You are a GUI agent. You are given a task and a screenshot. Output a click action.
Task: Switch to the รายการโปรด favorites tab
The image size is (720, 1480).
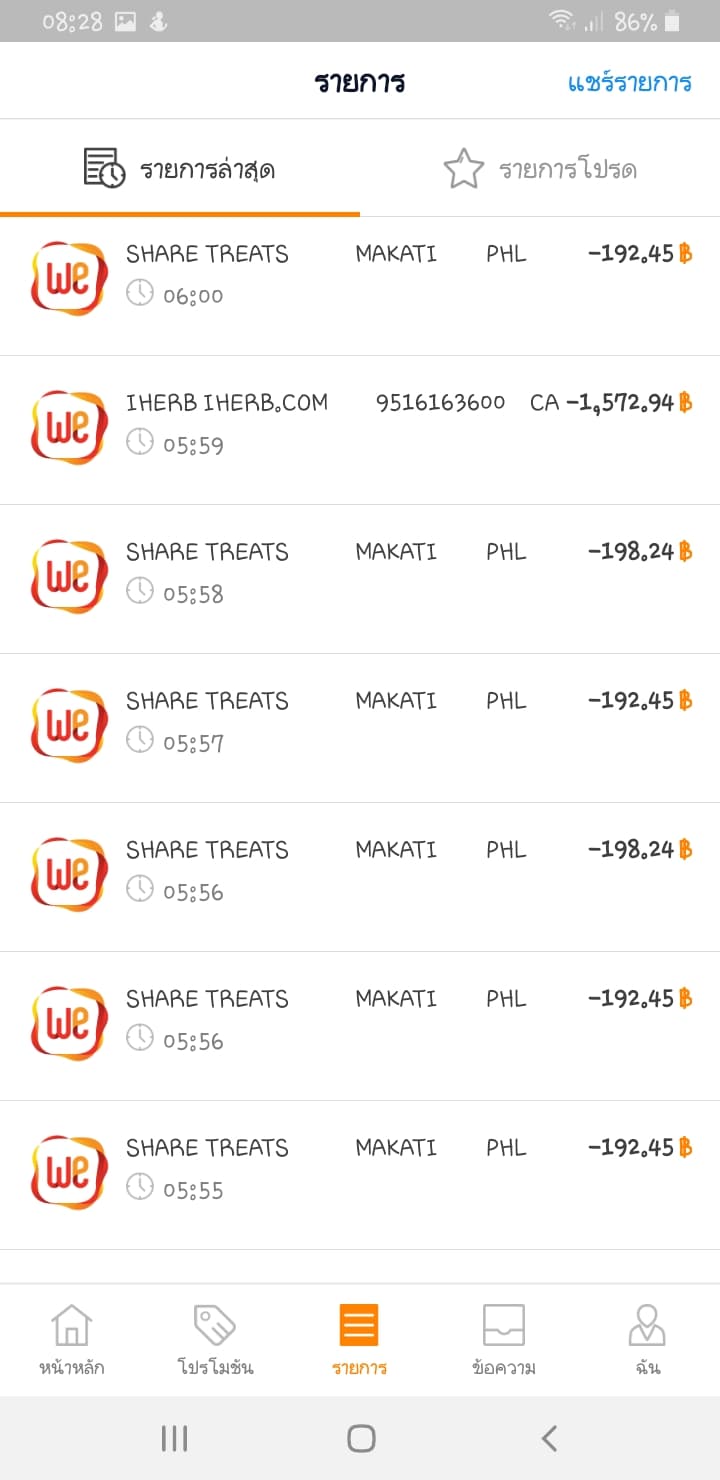(540, 168)
